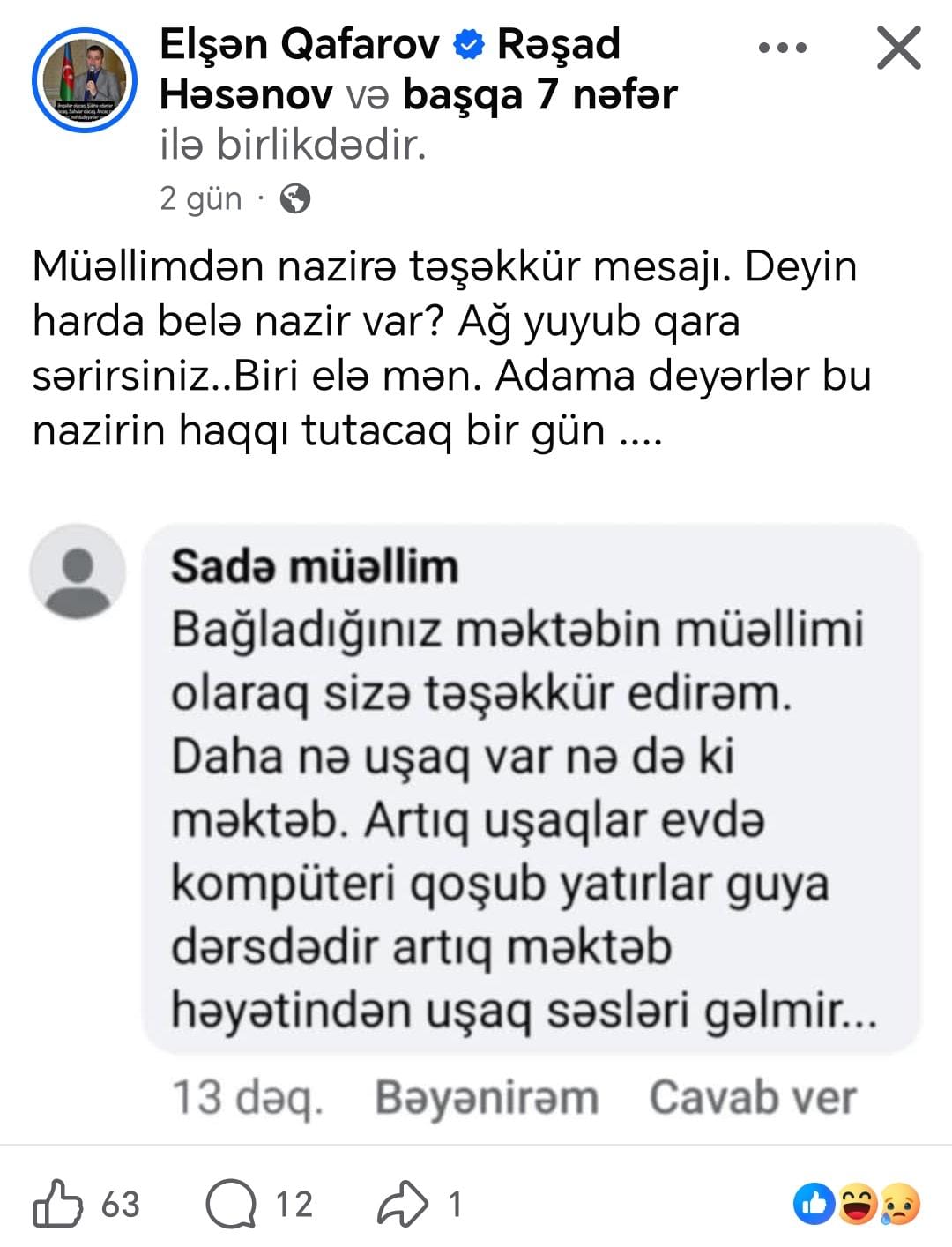Open Elşən Qafarov's profile name link

pyautogui.click(x=301, y=44)
